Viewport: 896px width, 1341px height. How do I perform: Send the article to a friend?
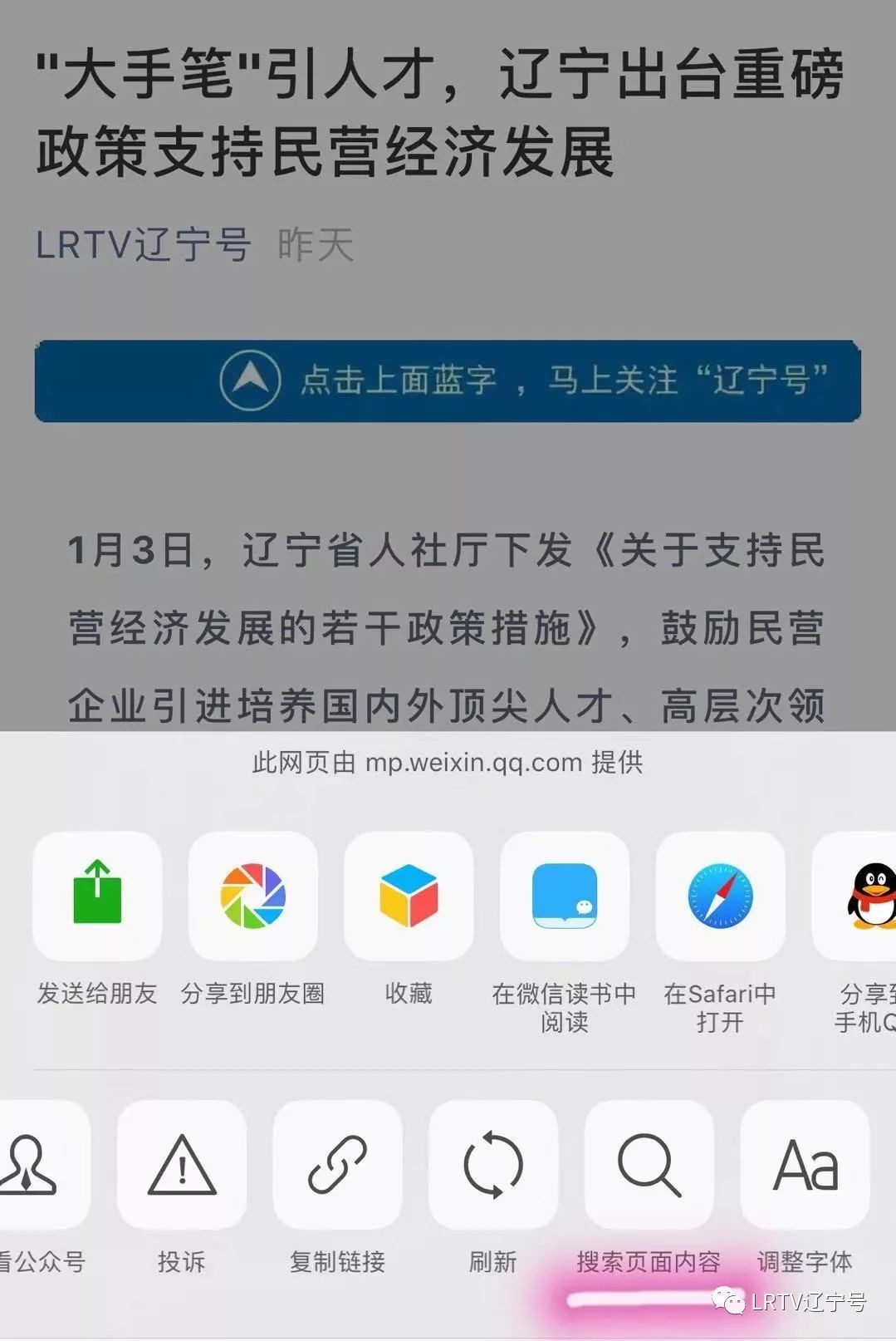click(97, 896)
